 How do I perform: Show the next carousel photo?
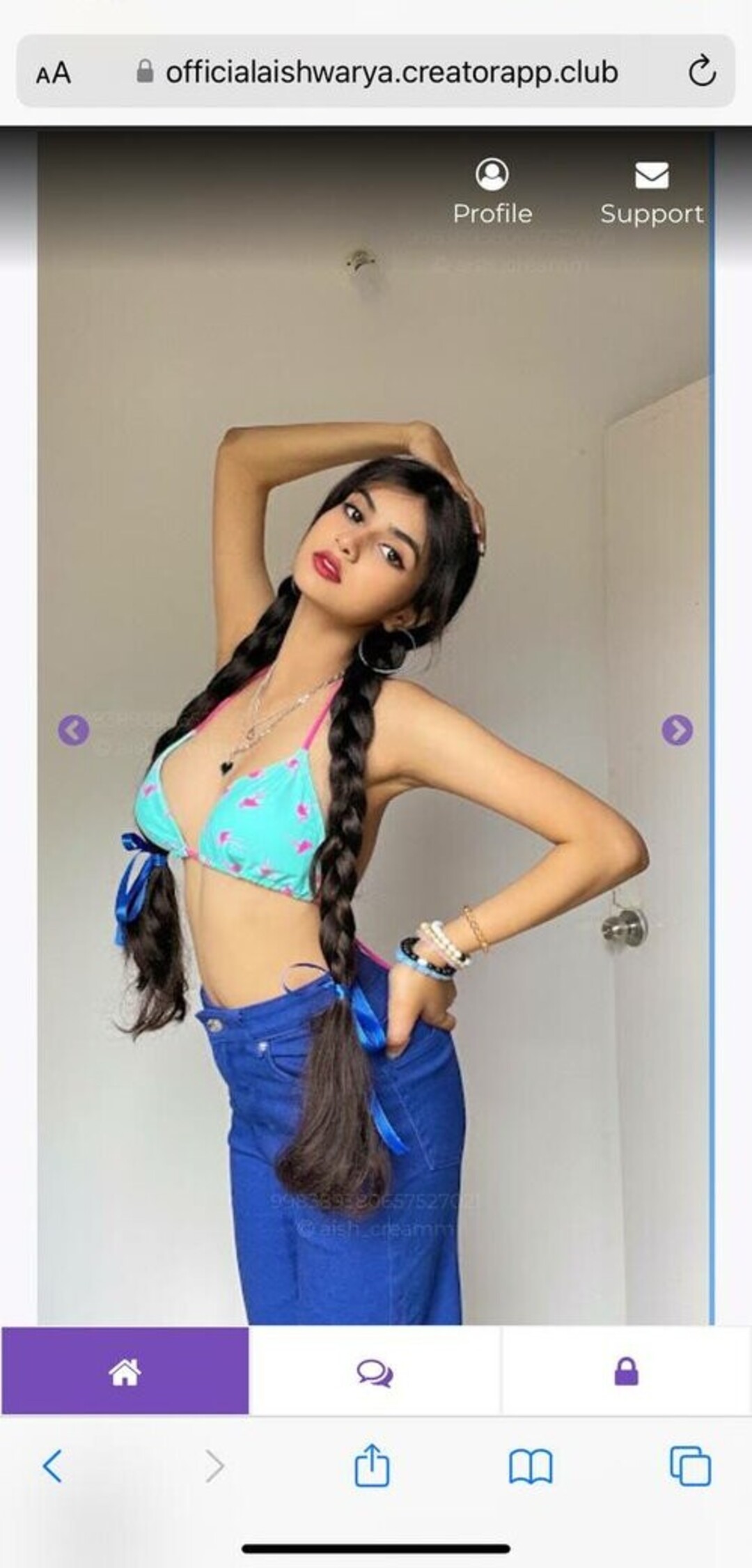(x=677, y=730)
